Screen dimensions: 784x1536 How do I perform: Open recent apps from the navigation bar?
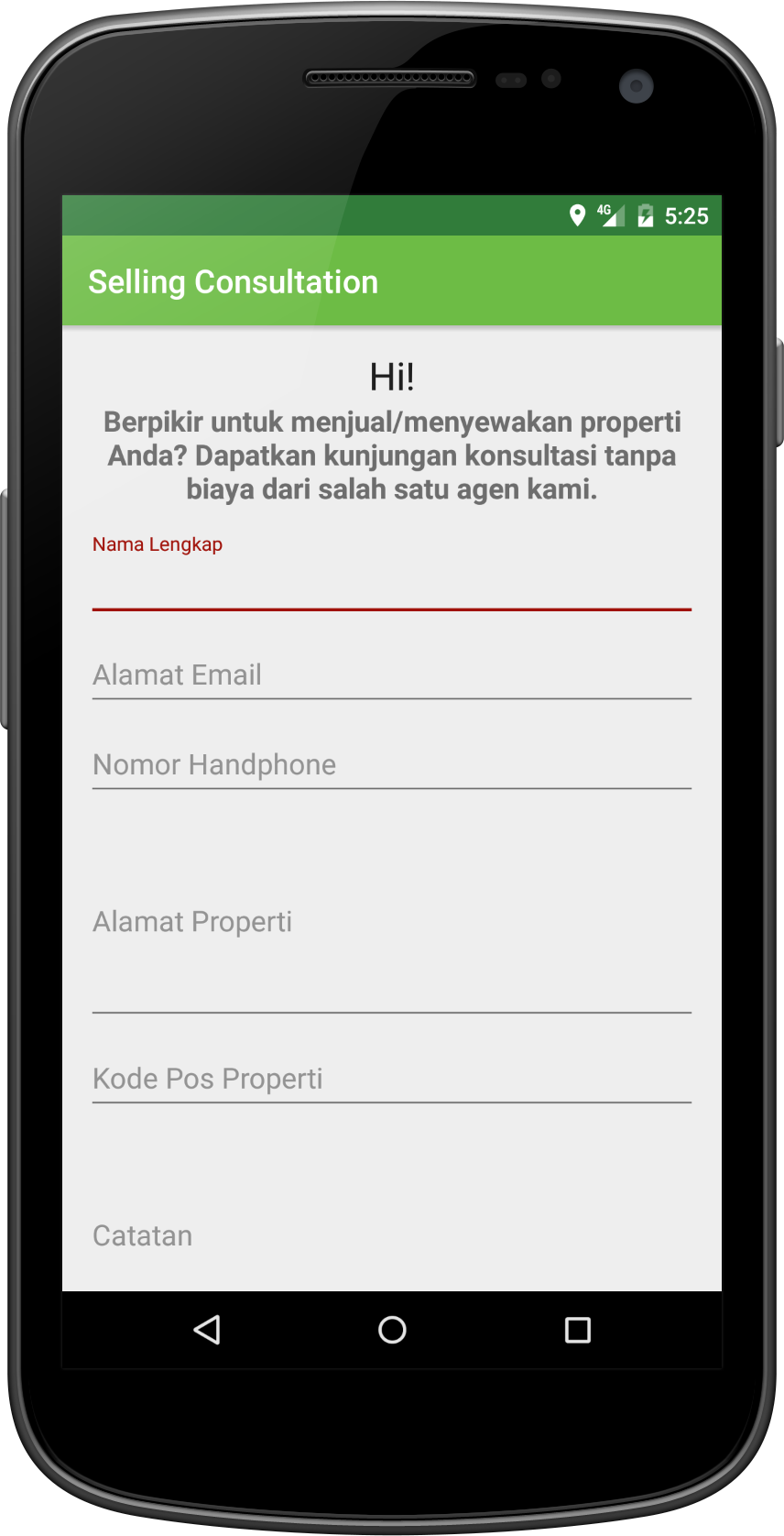tap(577, 1330)
